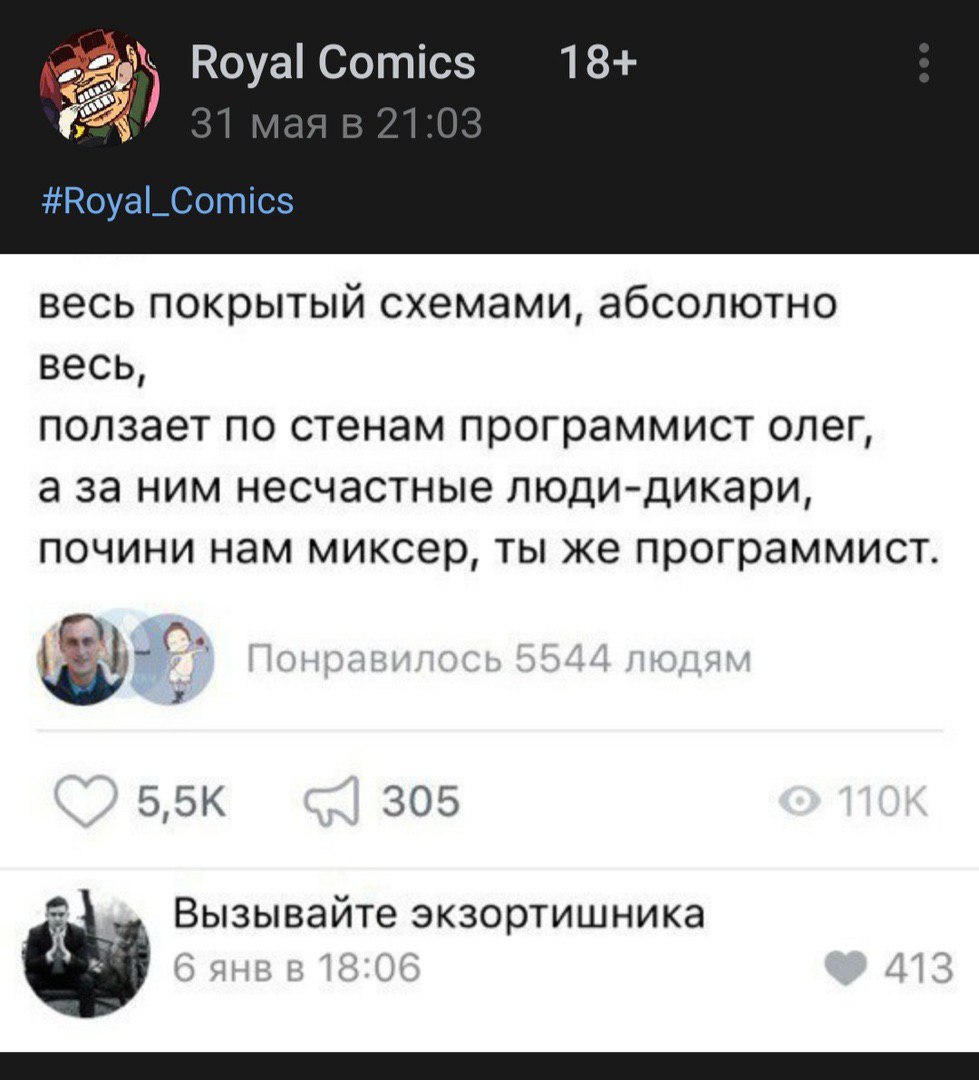Screen dimensions: 979x1080
Task: Open the Royal Comics community avatar
Action: coord(100,87)
